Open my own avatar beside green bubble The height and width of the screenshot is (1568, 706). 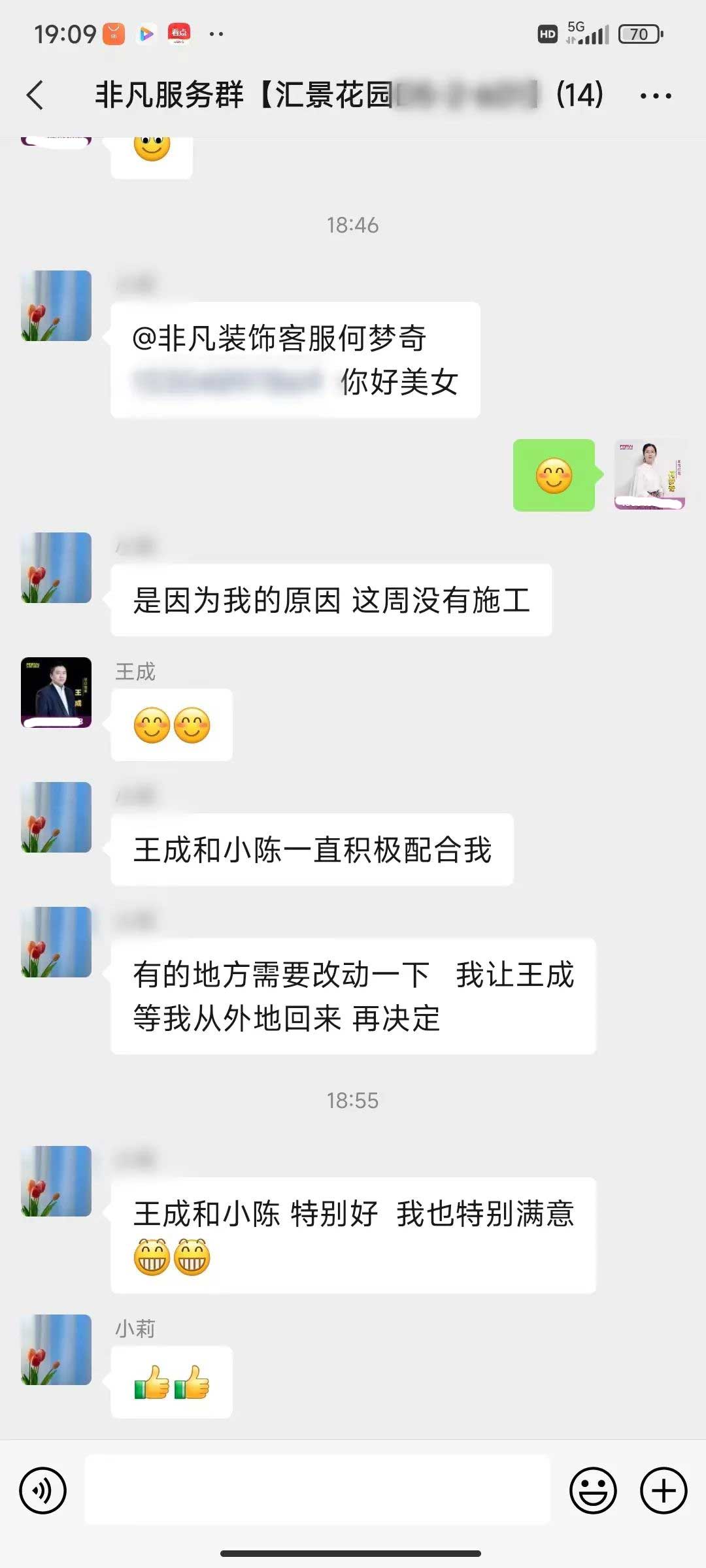[x=649, y=475]
